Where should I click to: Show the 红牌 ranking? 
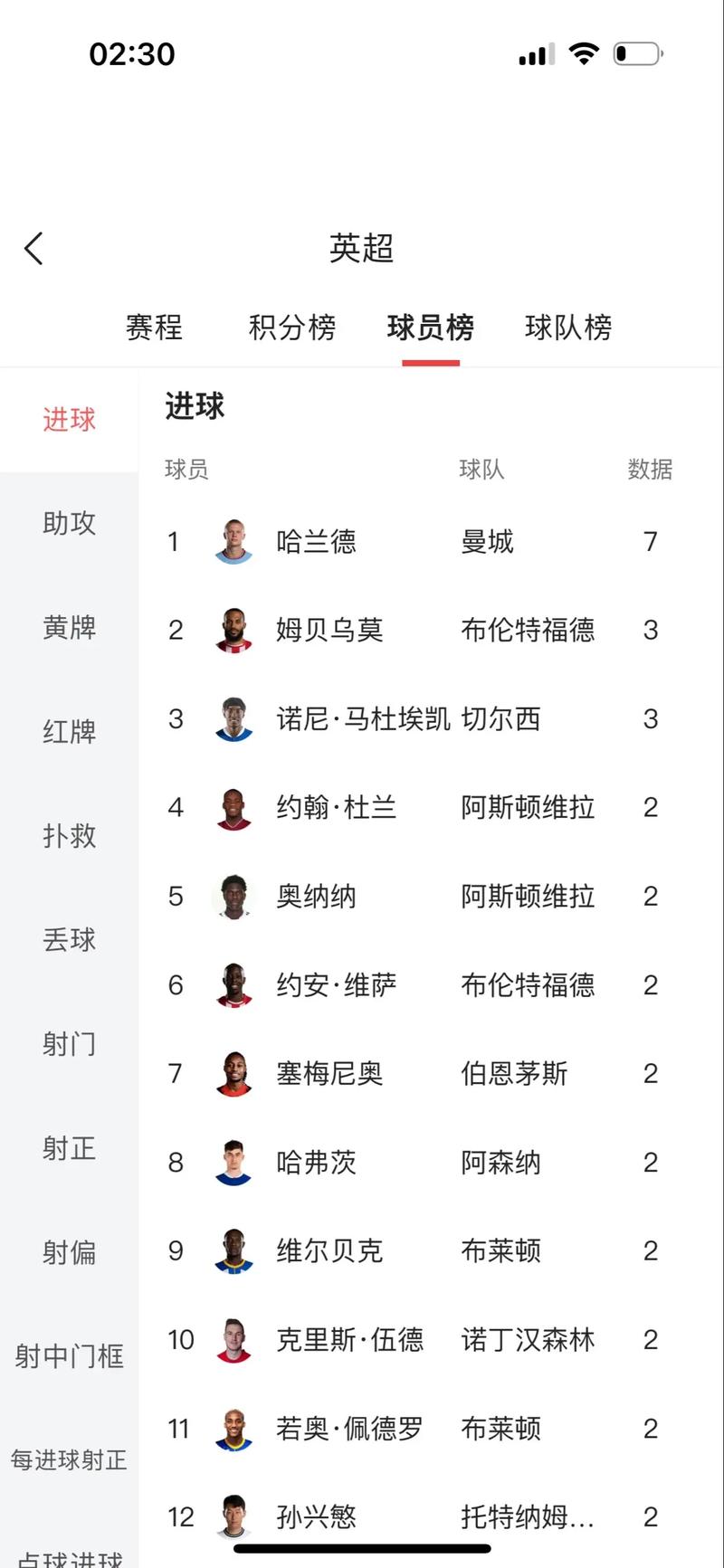click(x=69, y=731)
